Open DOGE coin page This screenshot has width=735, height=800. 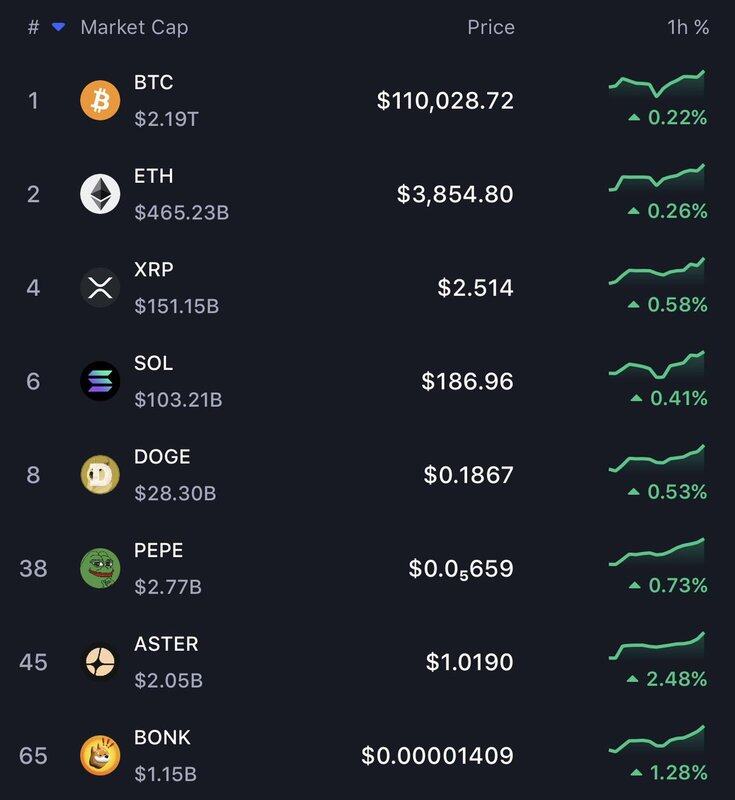click(161, 457)
